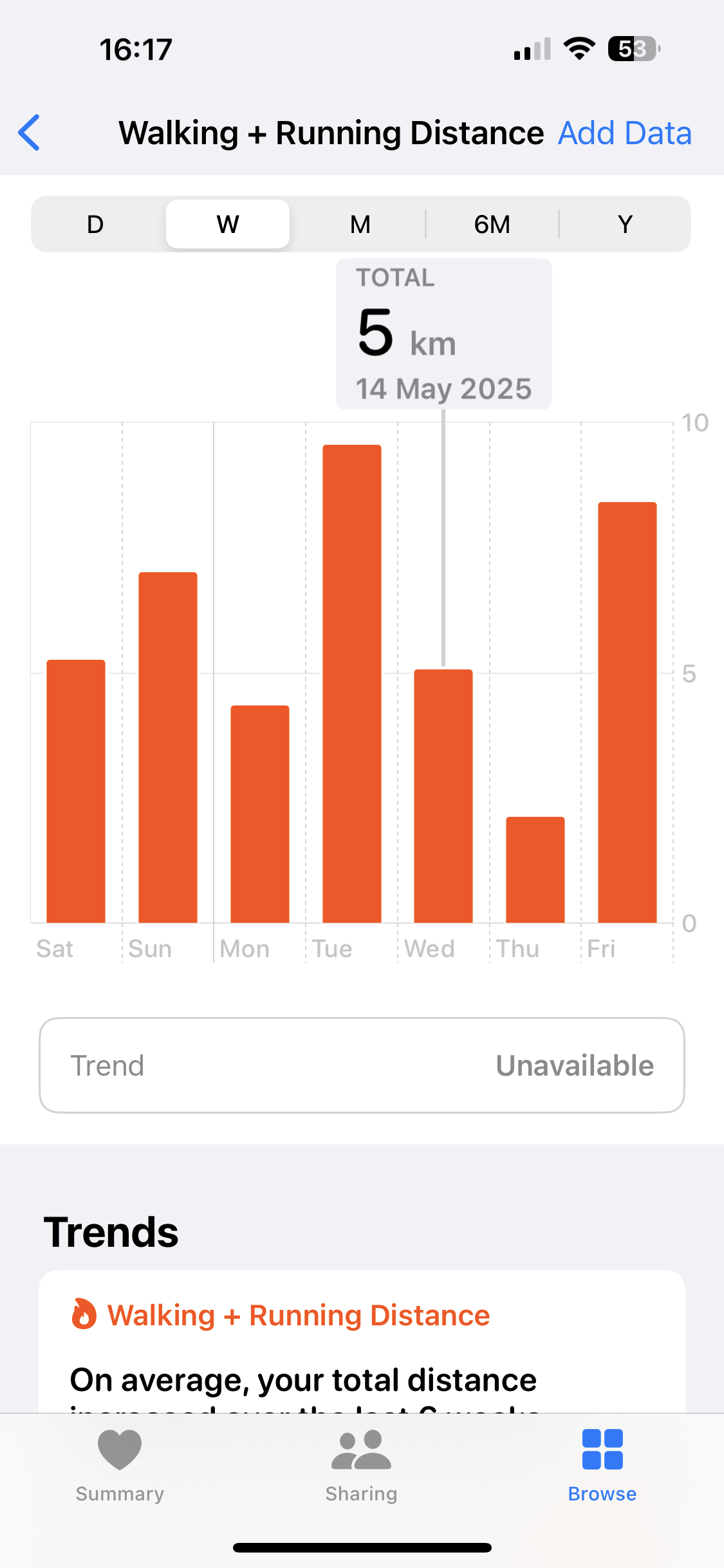This screenshot has height=1568, width=724.
Task: Select Monday's bar in the chart
Action: pos(260,814)
